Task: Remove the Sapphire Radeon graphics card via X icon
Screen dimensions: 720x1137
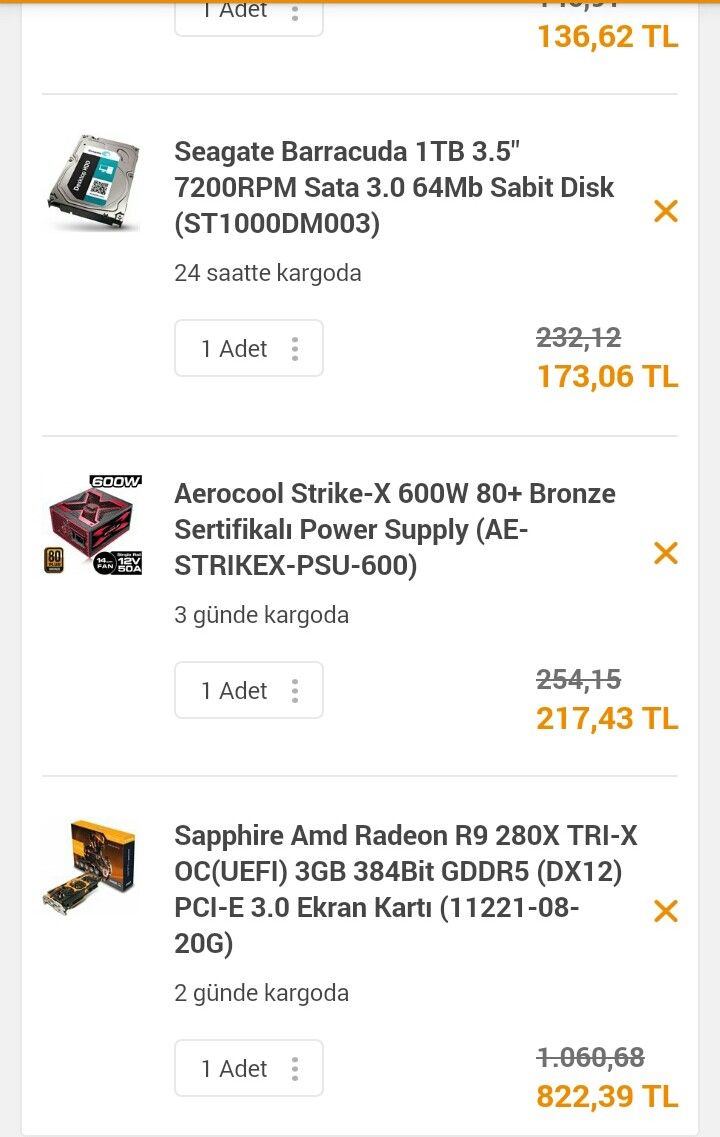Action: click(665, 911)
